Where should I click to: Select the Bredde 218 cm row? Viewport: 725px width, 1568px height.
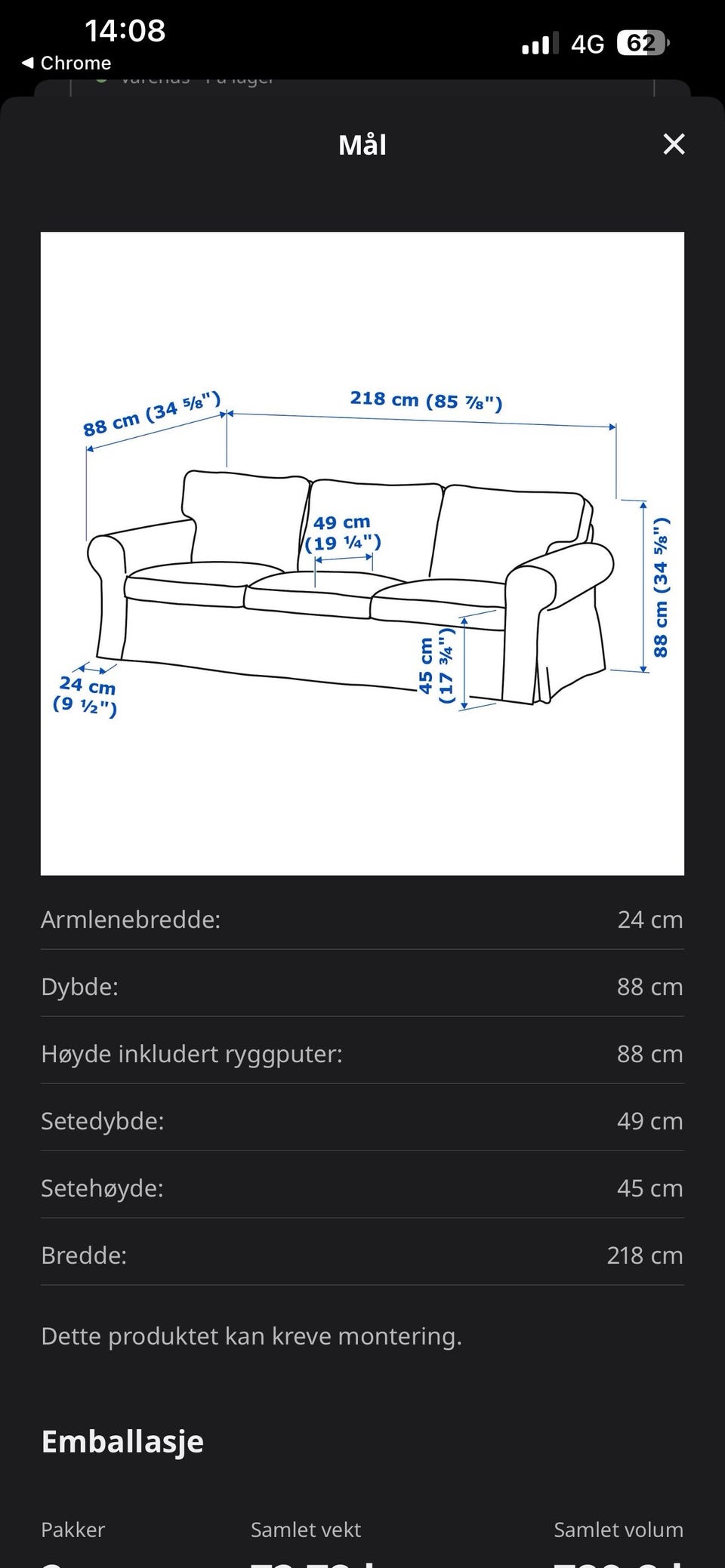362,1255
